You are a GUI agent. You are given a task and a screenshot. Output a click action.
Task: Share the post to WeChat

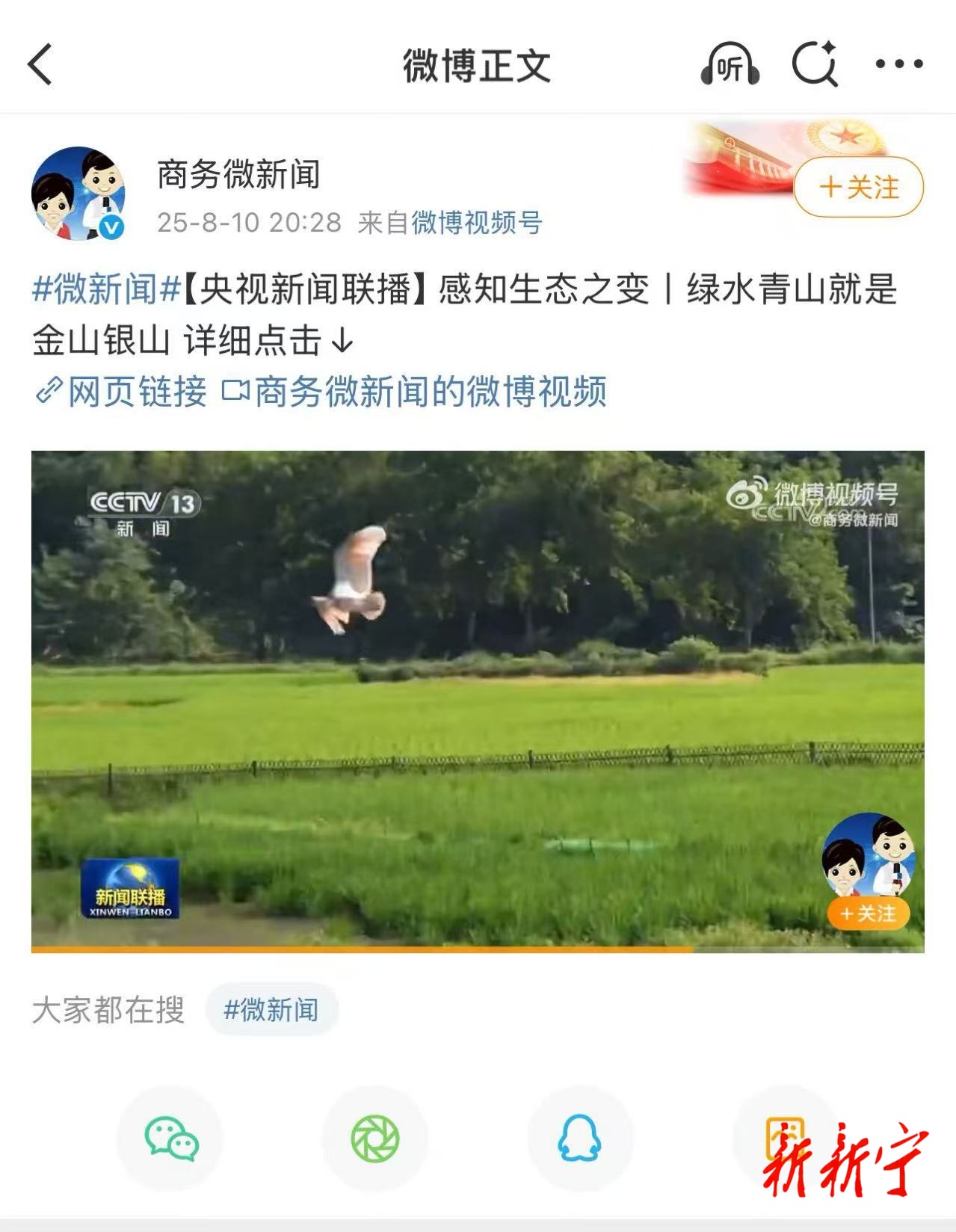click(x=170, y=1139)
